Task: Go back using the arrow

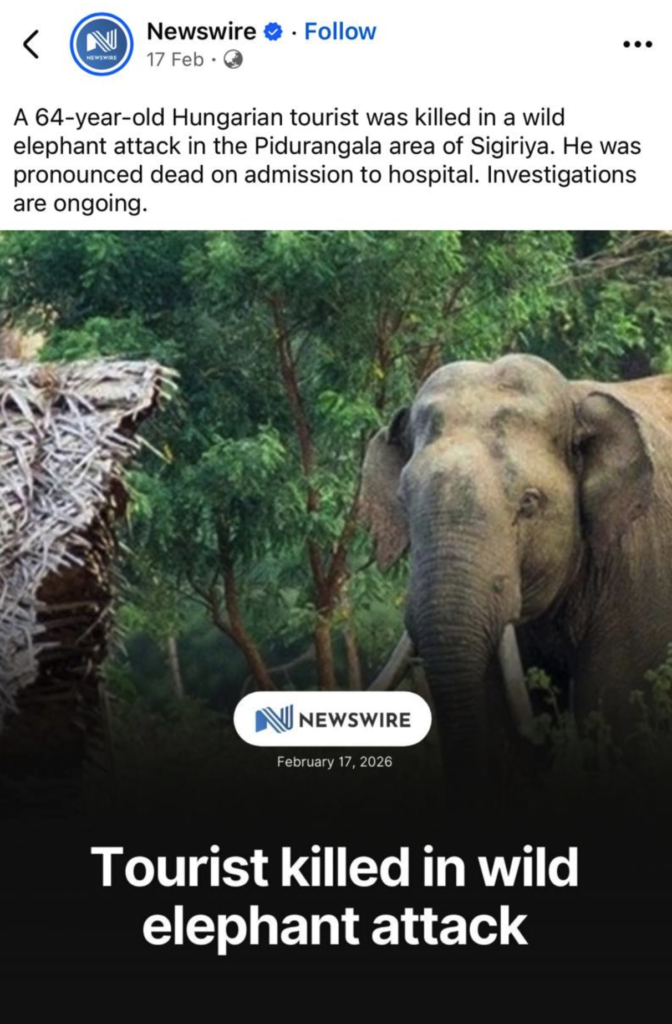Action: click(x=31, y=44)
